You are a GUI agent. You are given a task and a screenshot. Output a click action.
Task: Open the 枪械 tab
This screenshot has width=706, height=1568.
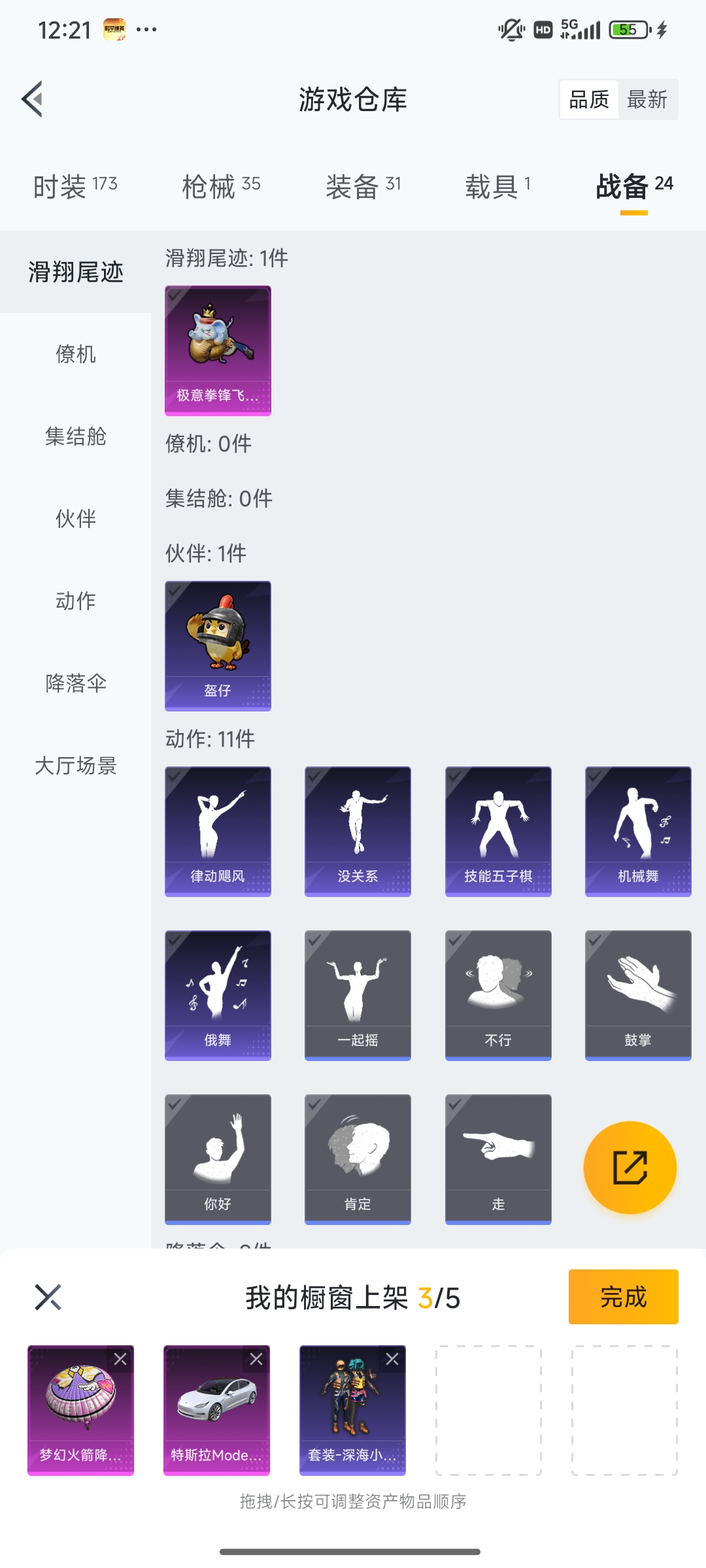[221, 187]
